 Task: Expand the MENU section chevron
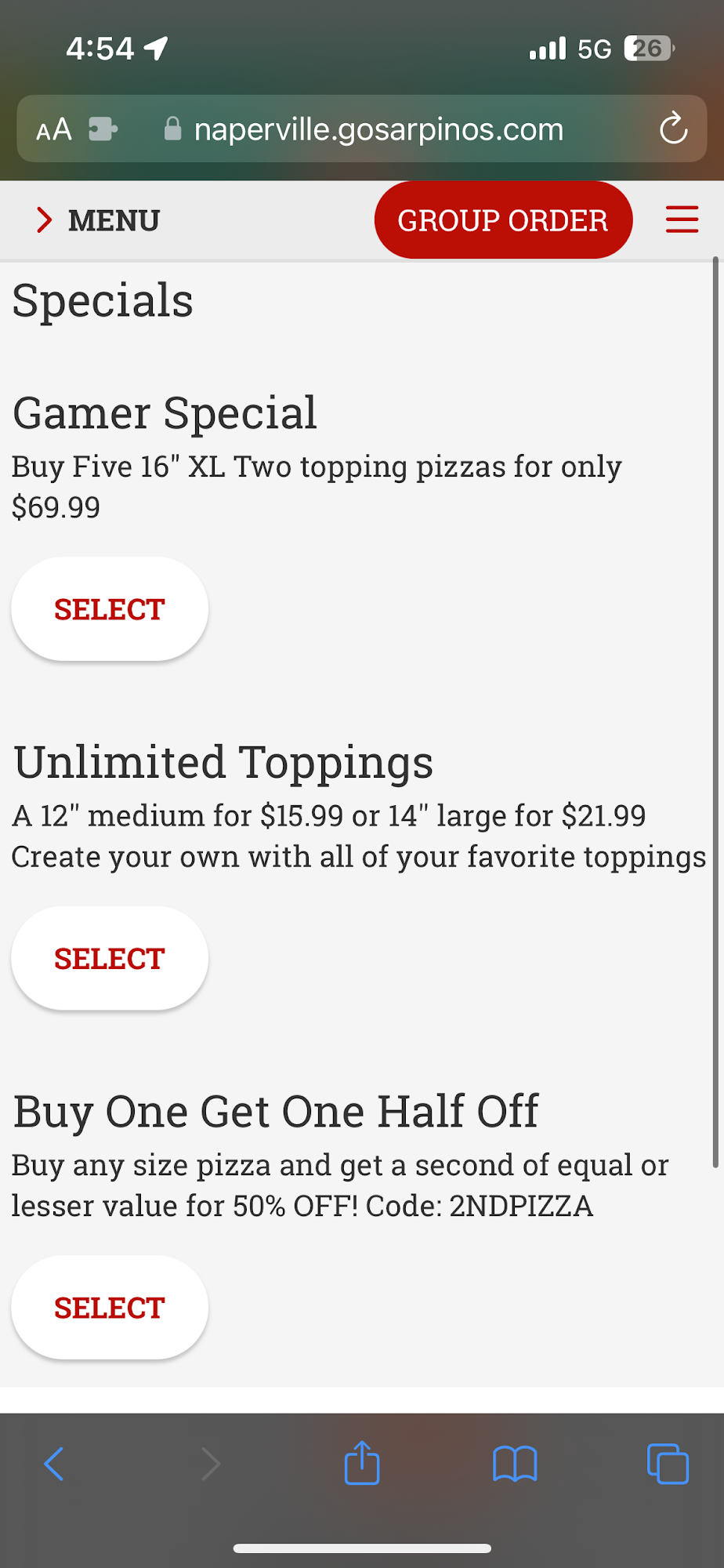(45, 220)
